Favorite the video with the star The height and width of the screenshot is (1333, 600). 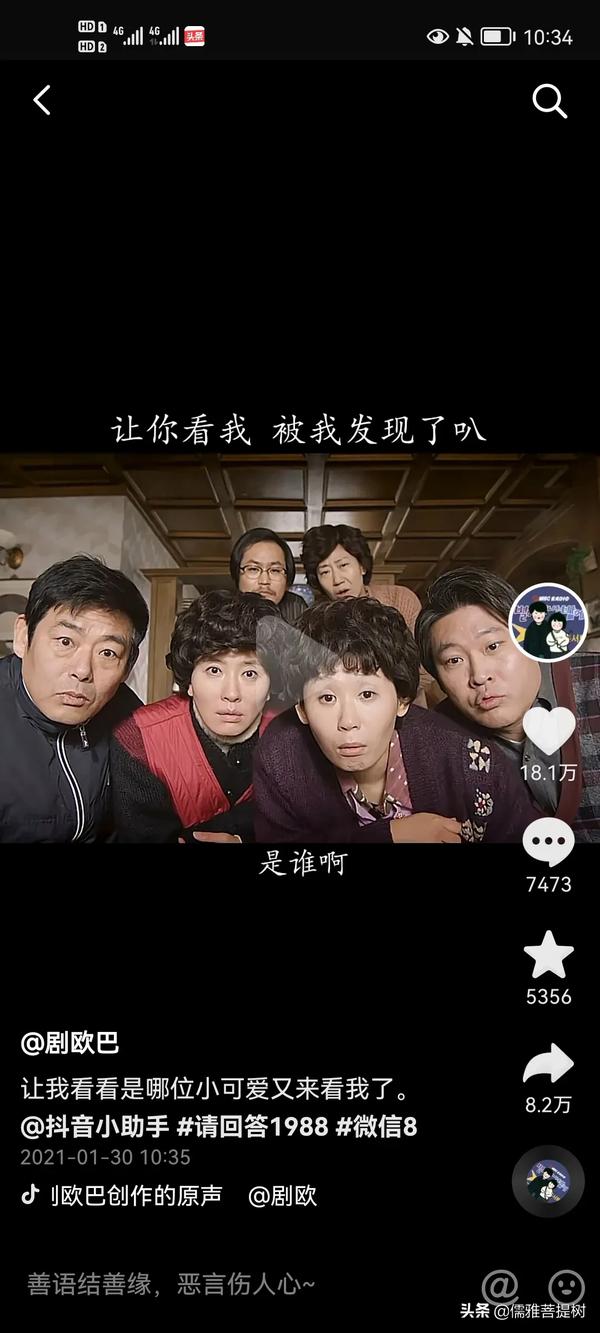pyautogui.click(x=549, y=955)
